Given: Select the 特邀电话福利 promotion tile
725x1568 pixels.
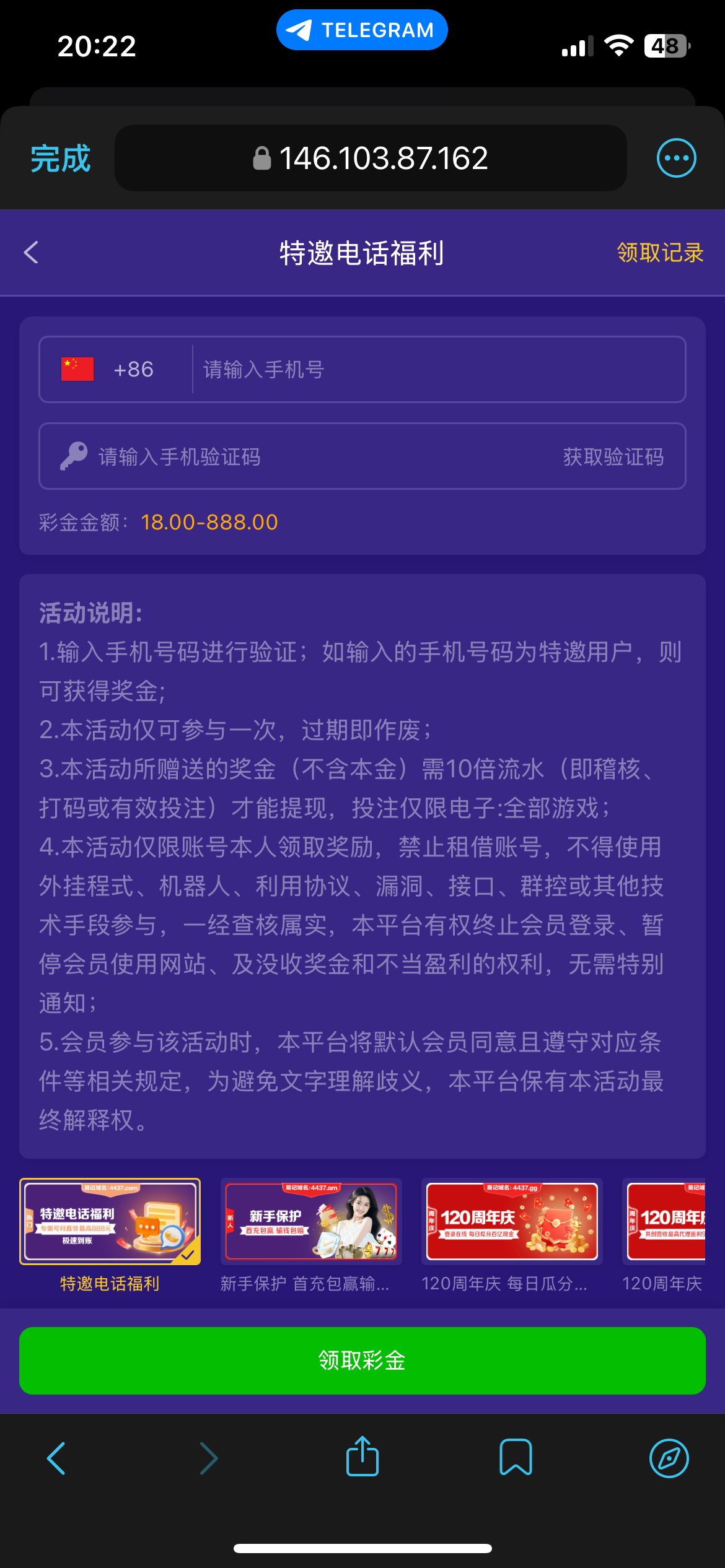Looking at the screenshot, I should 110,1235.
